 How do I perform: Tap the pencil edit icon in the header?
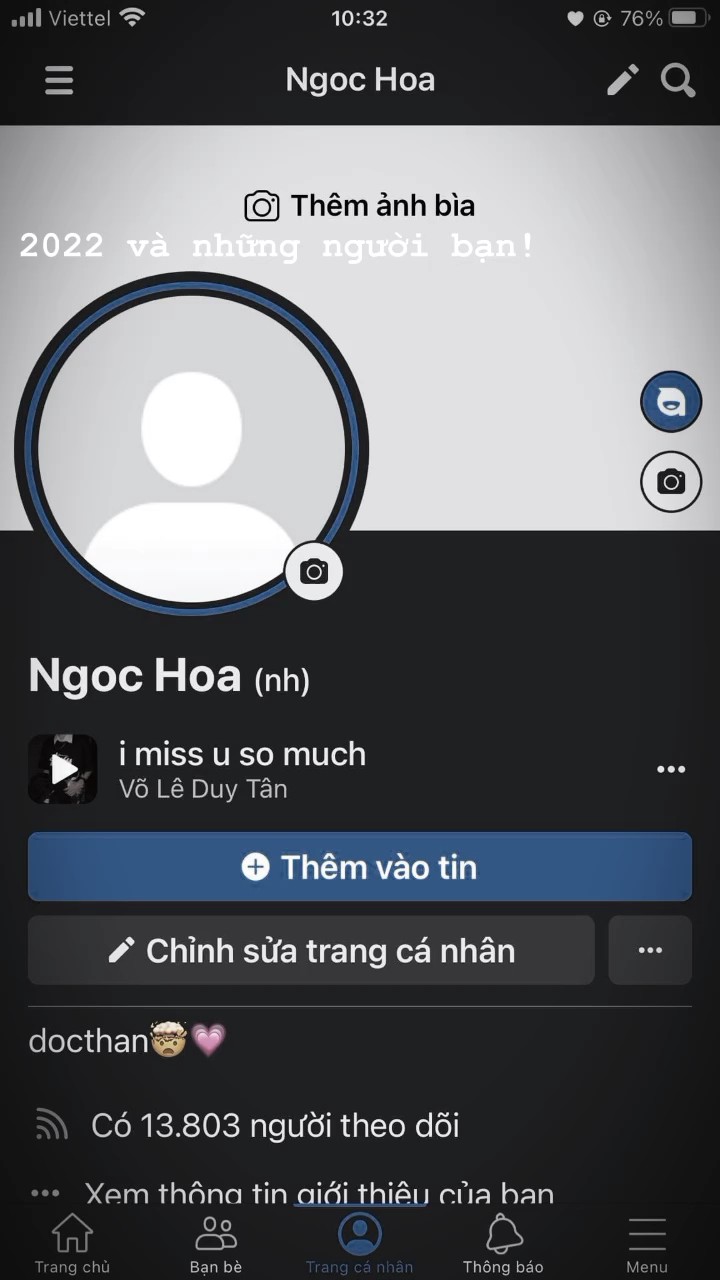click(x=623, y=80)
